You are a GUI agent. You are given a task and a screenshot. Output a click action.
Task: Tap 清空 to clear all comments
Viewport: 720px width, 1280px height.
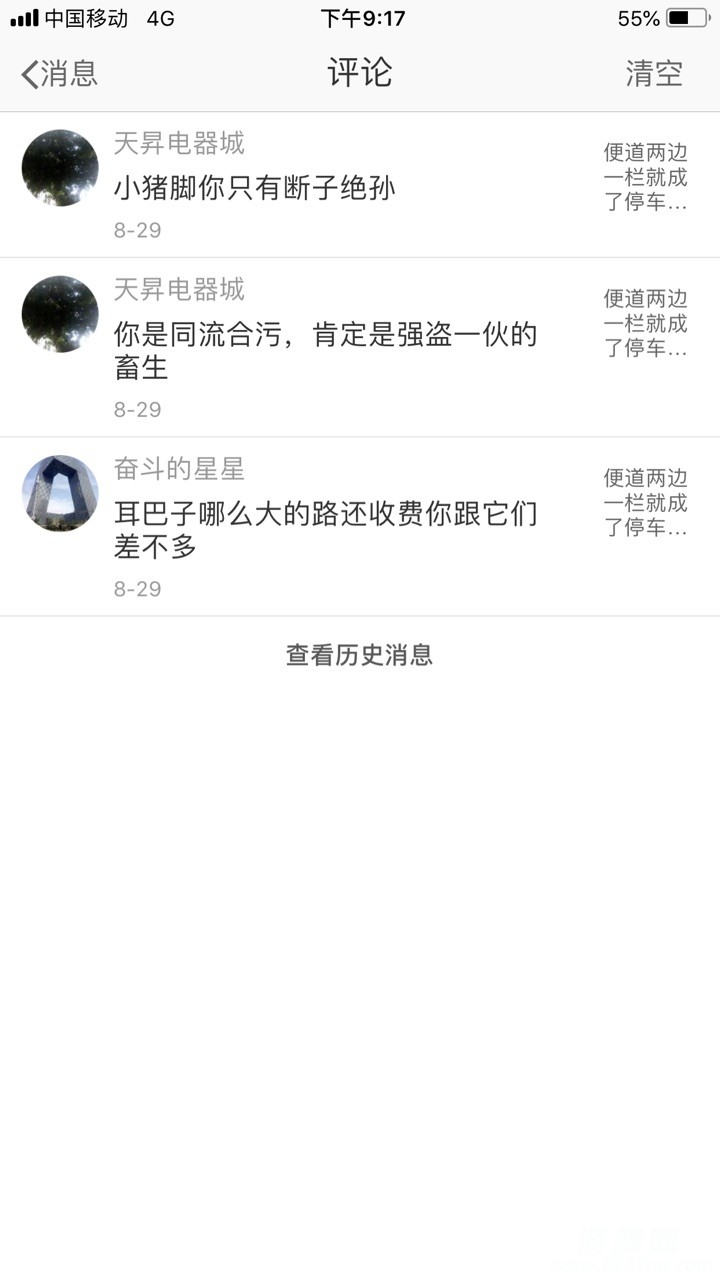(654, 73)
